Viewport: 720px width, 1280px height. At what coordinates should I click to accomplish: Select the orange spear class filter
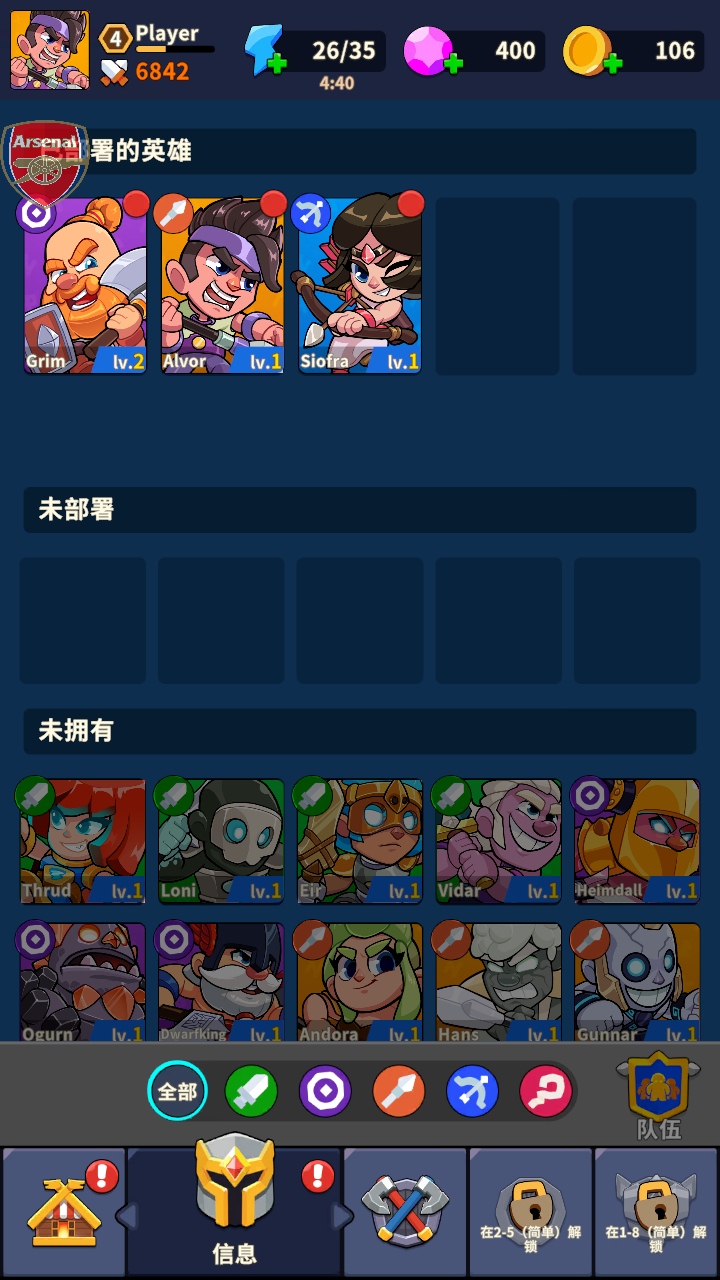(x=397, y=1090)
